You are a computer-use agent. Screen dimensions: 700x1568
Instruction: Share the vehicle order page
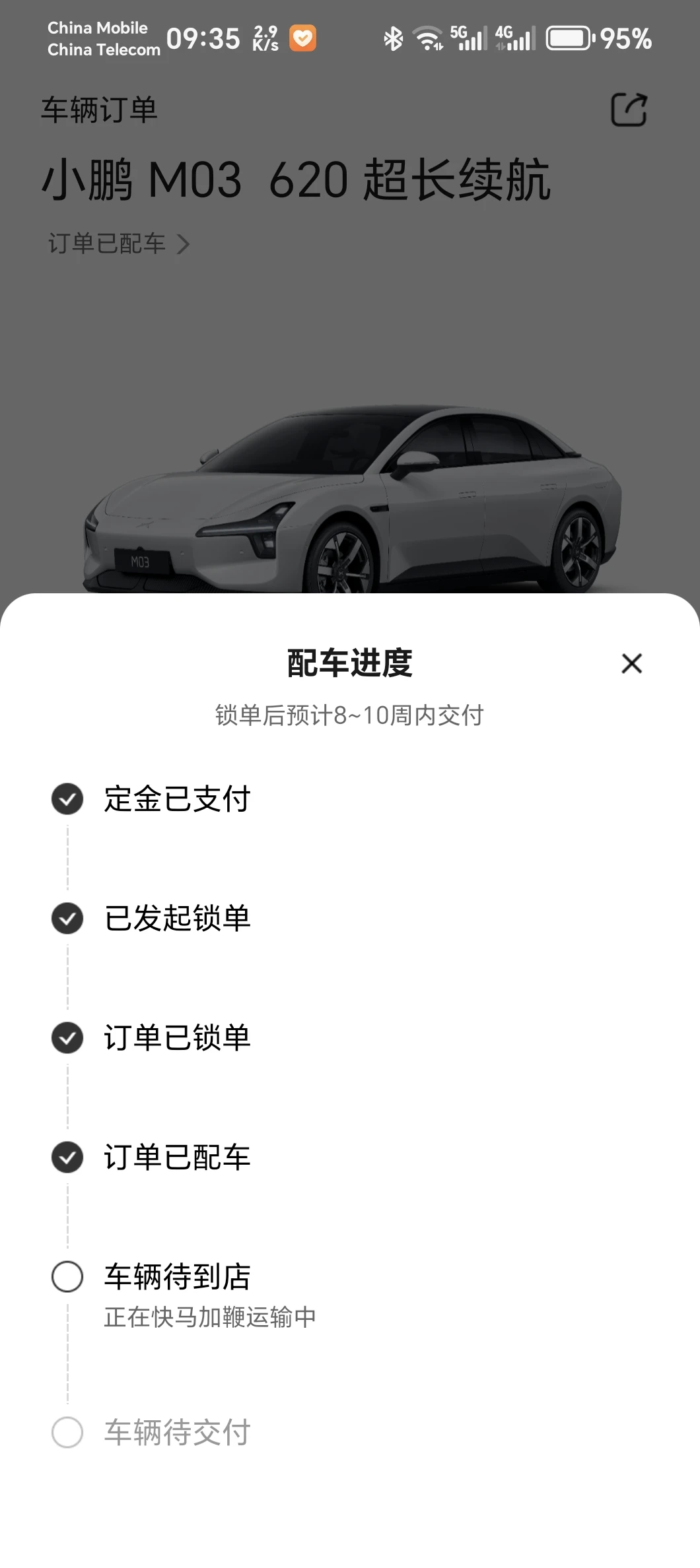(x=629, y=110)
